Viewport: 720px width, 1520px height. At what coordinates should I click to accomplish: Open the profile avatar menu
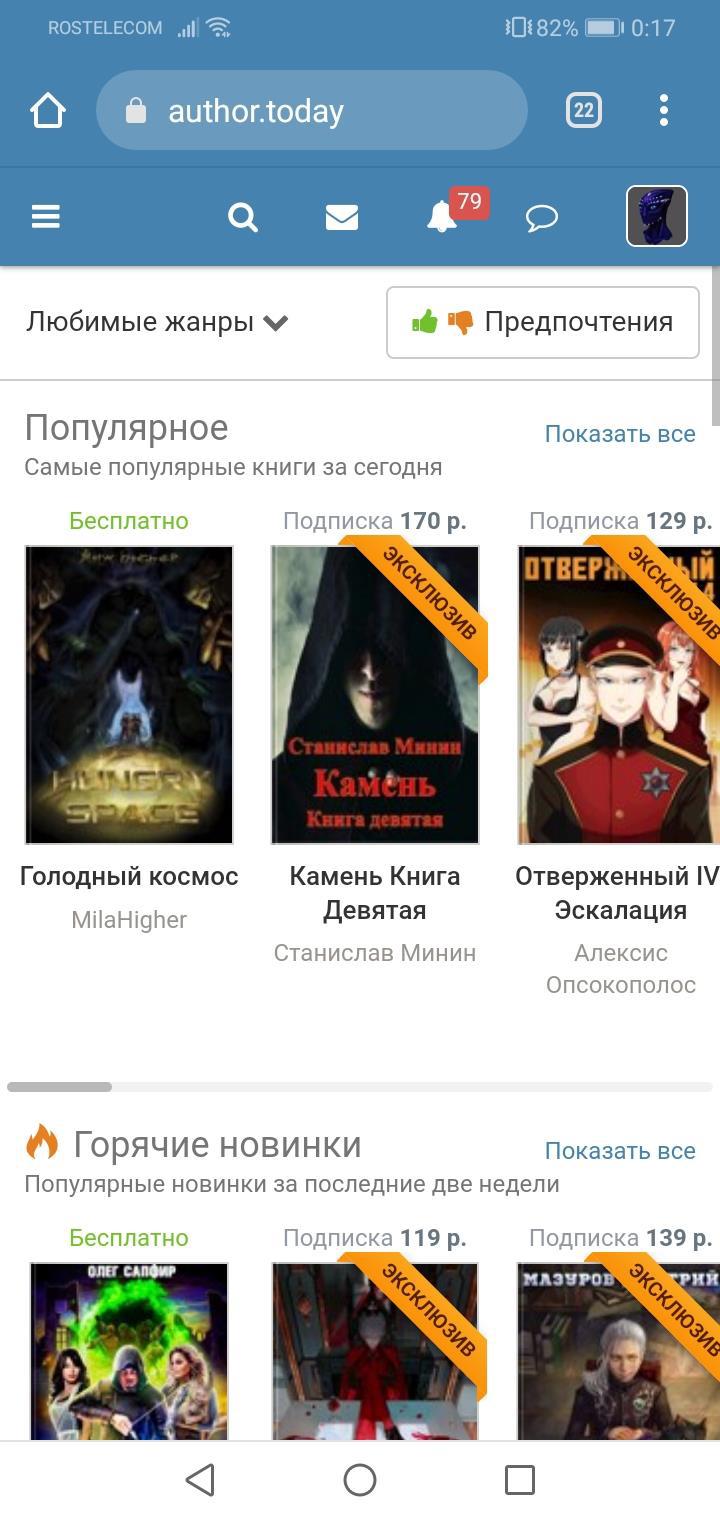656,216
